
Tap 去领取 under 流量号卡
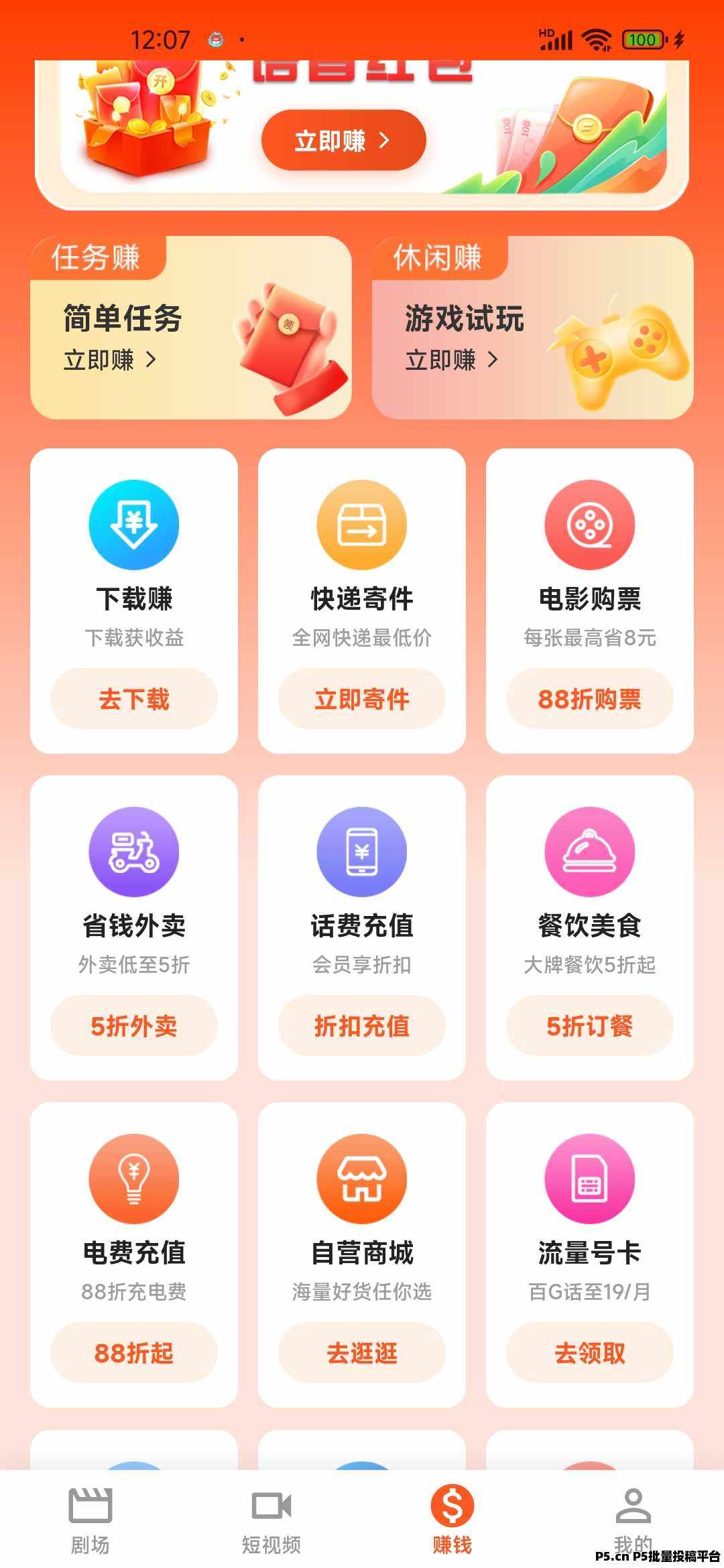pyautogui.click(x=589, y=1353)
